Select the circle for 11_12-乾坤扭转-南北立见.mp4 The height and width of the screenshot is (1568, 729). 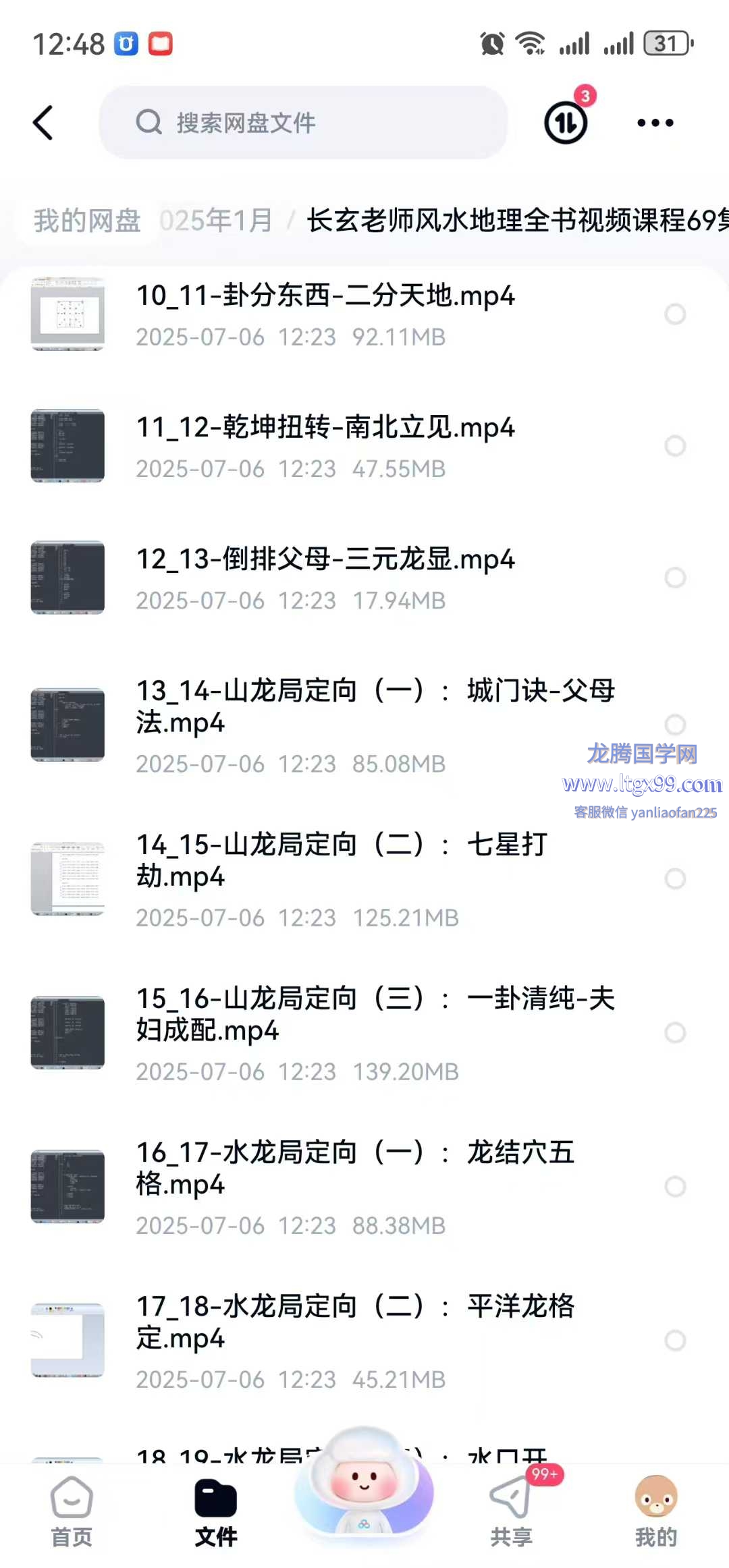pyautogui.click(x=675, y=445)
